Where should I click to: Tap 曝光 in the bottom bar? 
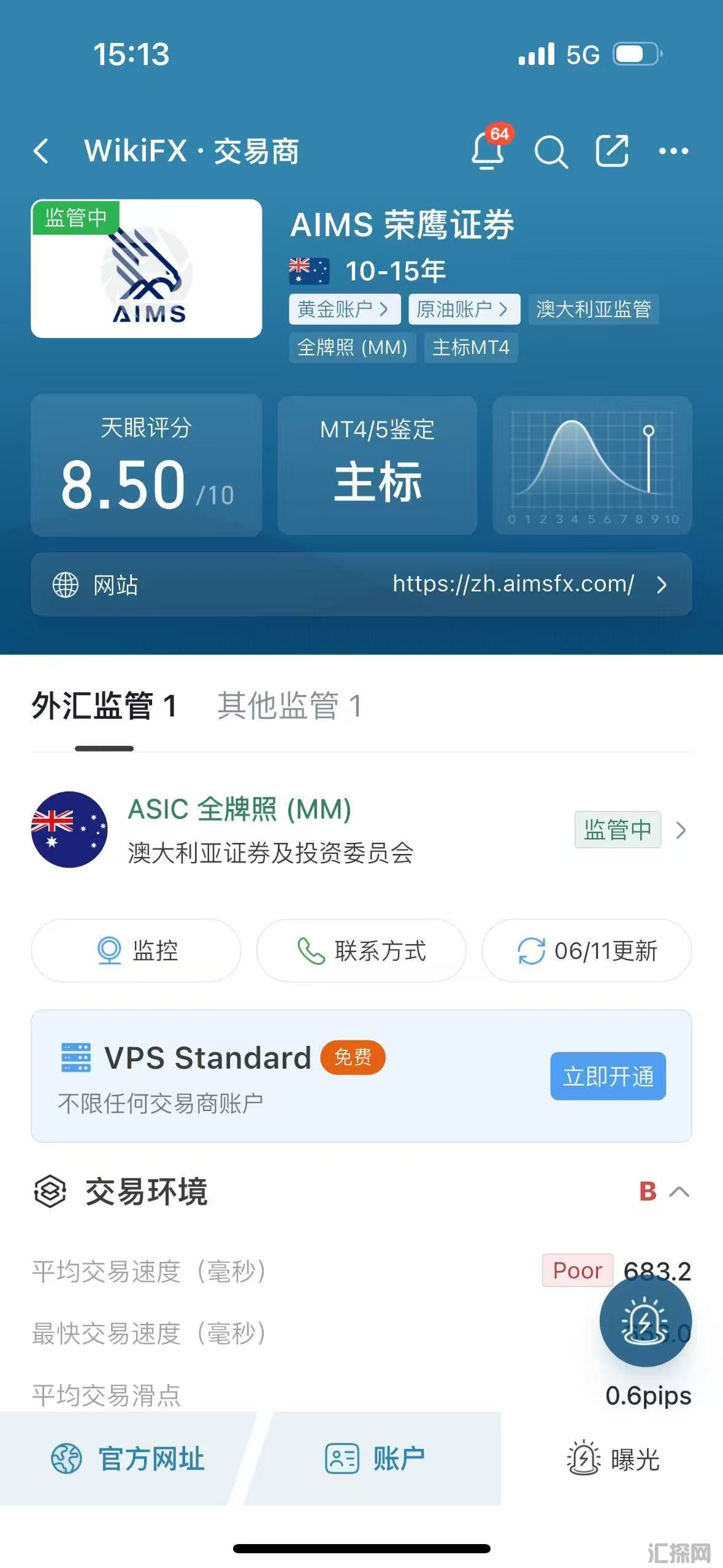coord(612,1458)
